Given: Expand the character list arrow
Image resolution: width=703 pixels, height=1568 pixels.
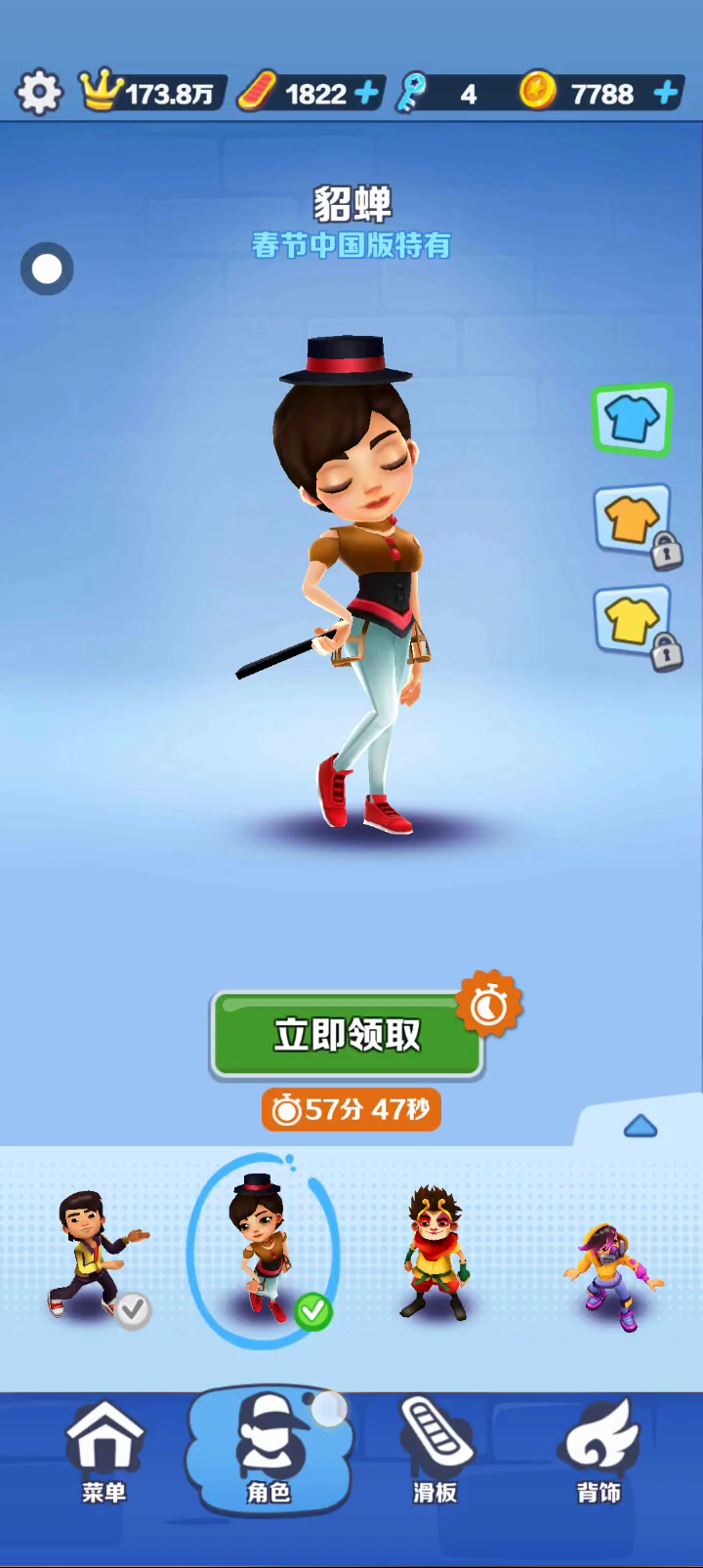Looking at the screenshot, I should tap(641, 1128).
